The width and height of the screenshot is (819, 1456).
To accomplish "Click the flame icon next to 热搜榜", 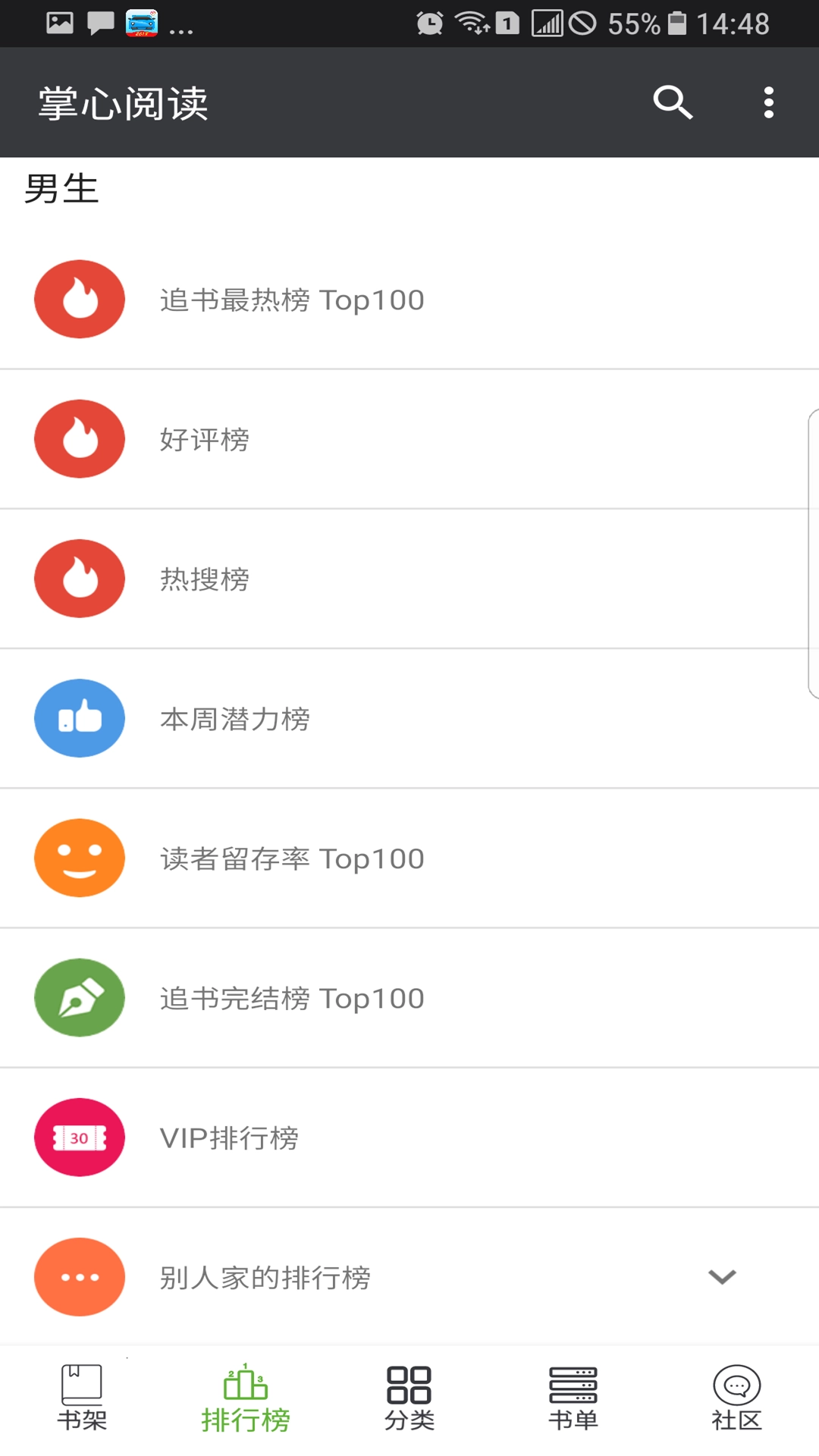I will click(x=79, y=578).
